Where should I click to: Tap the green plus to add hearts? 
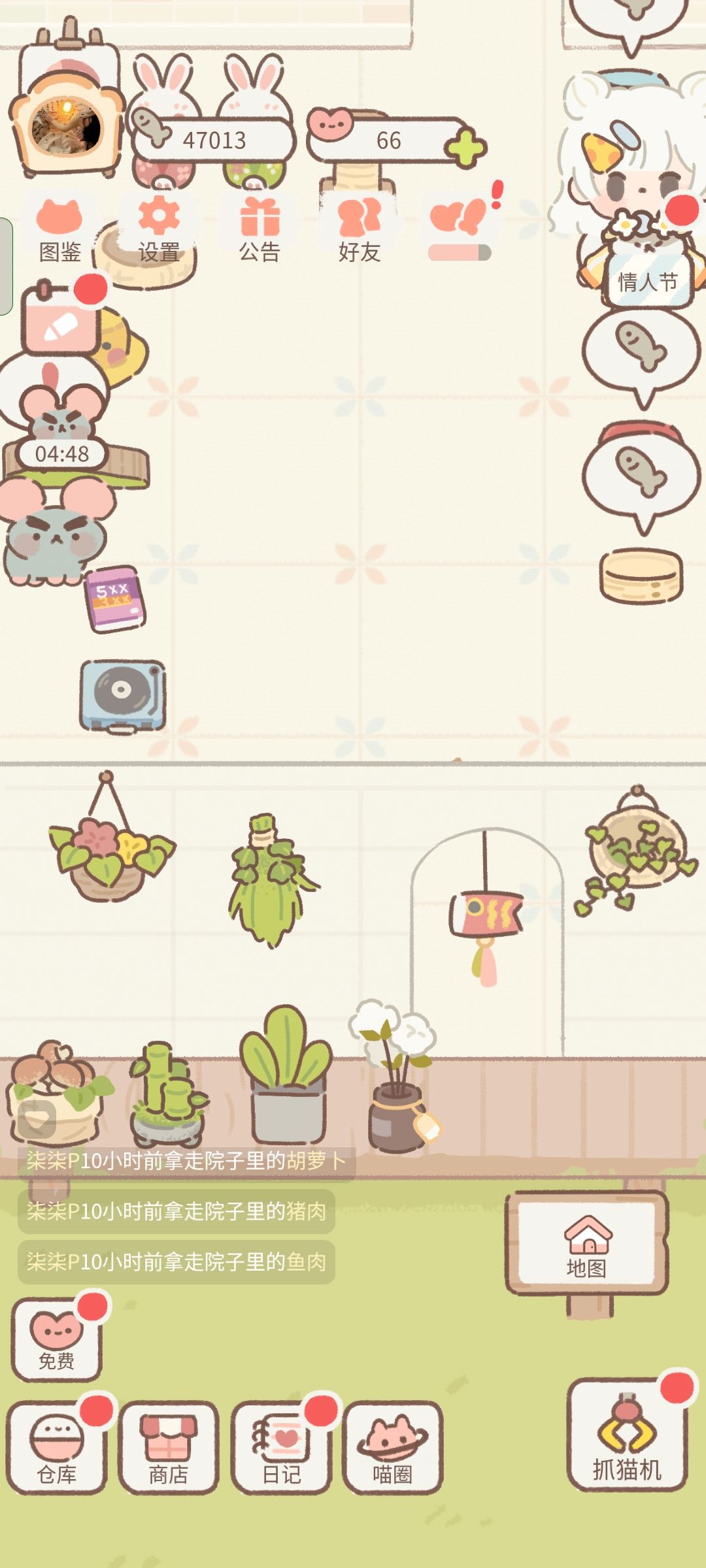pos(466,148)
